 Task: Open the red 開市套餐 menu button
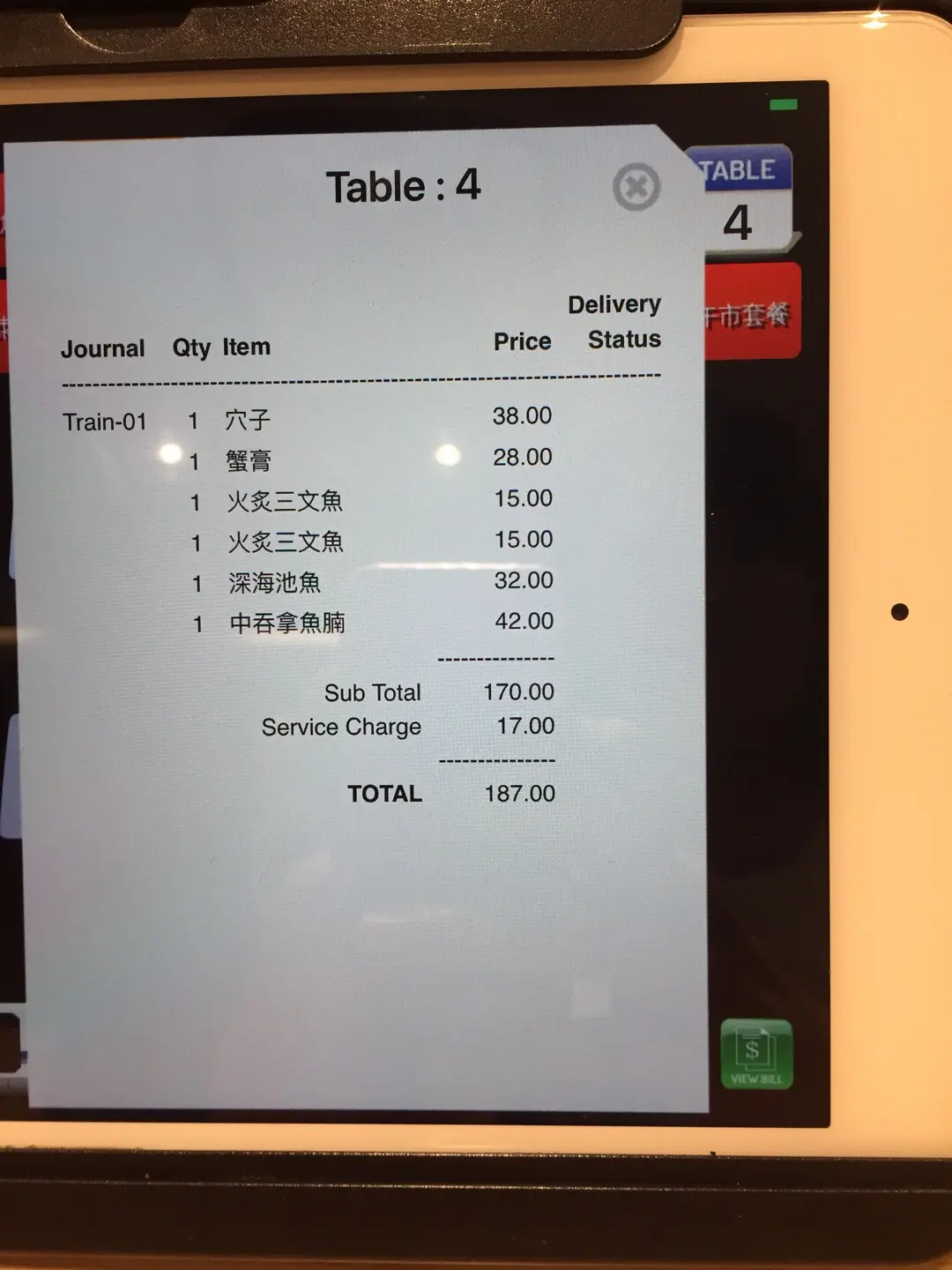click(752, 313)
